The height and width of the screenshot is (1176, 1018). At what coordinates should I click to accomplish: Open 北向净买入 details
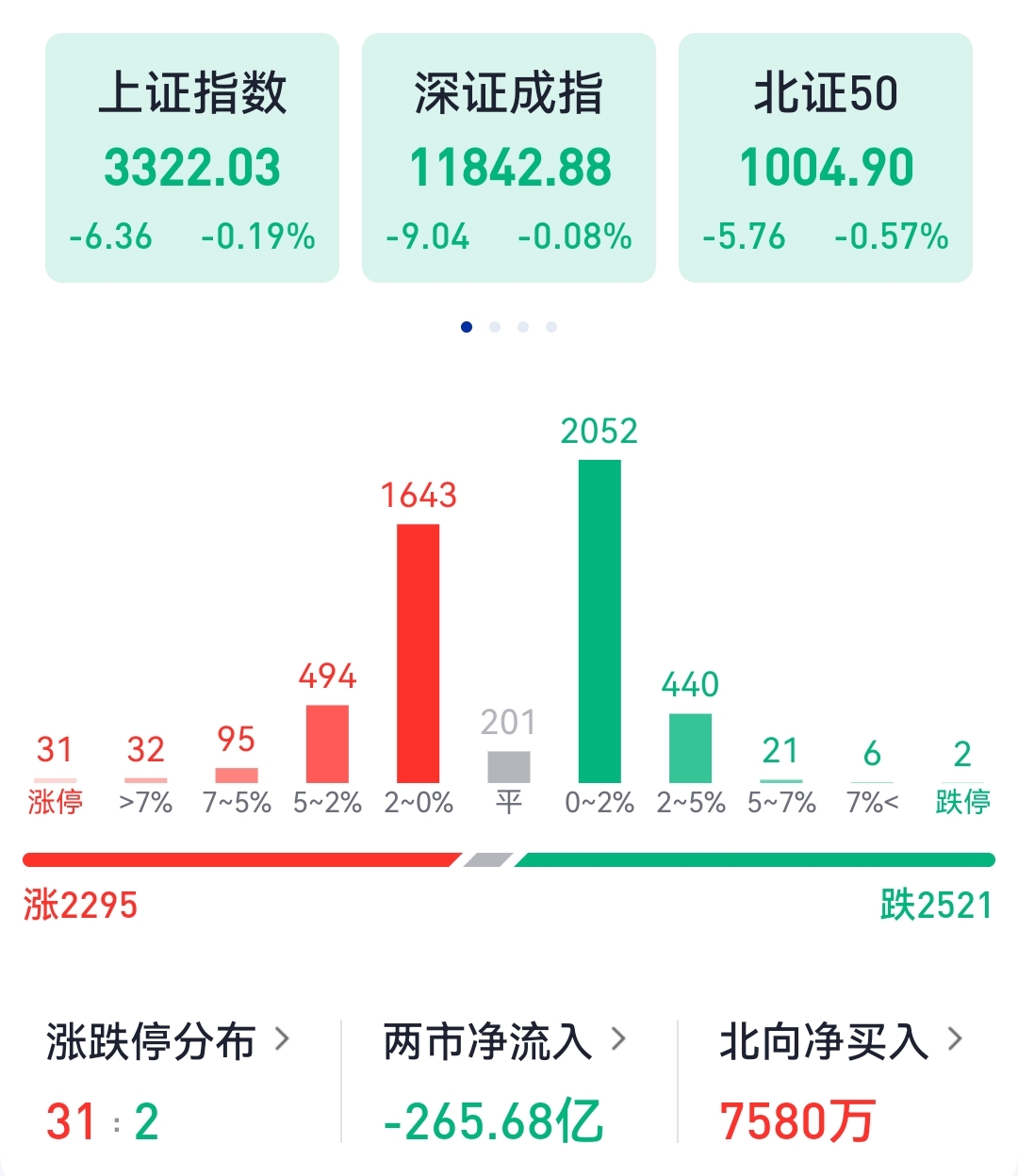click(x=841, y=1041)
